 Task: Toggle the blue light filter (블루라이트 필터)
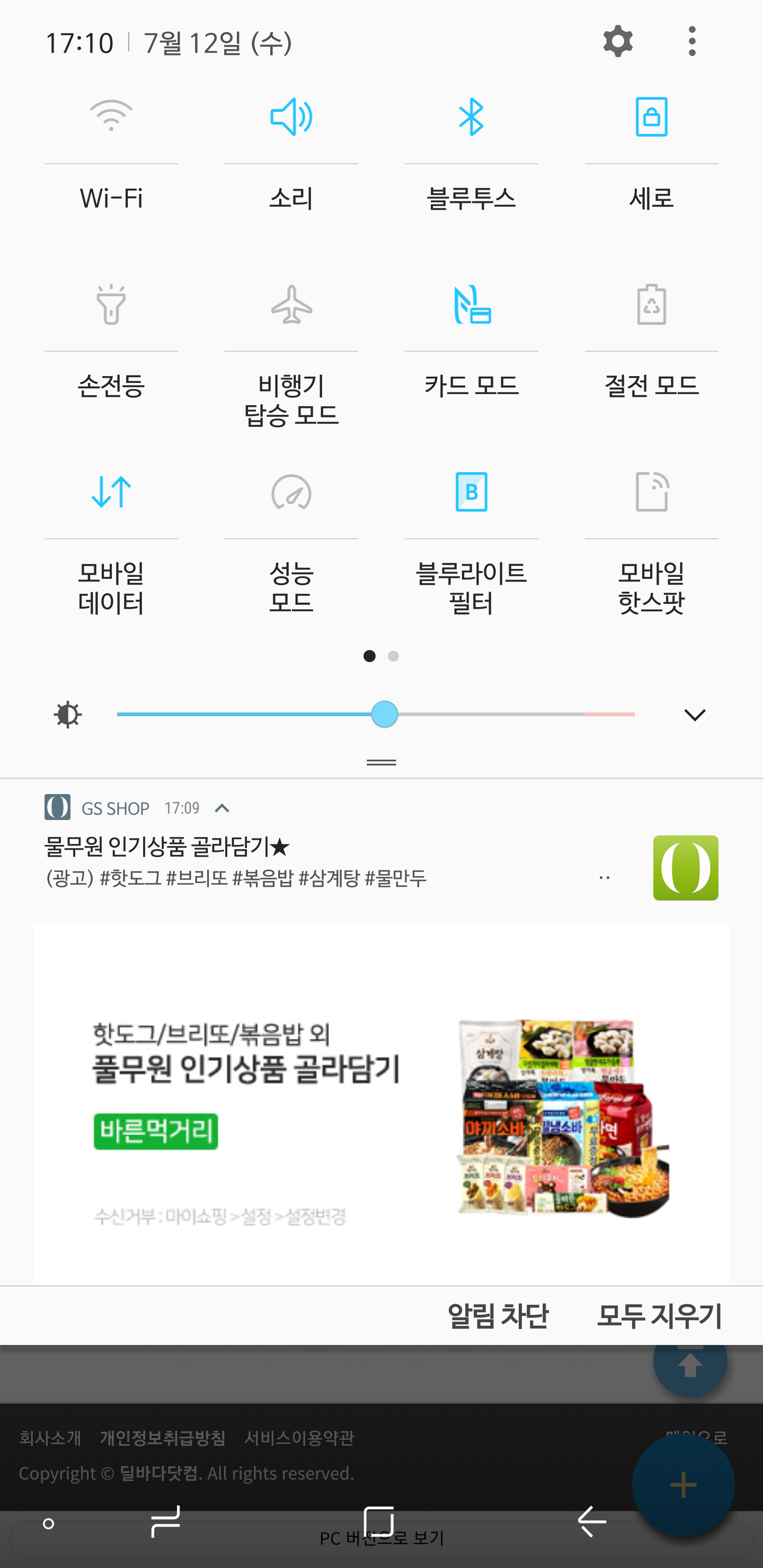click(472, 492)
